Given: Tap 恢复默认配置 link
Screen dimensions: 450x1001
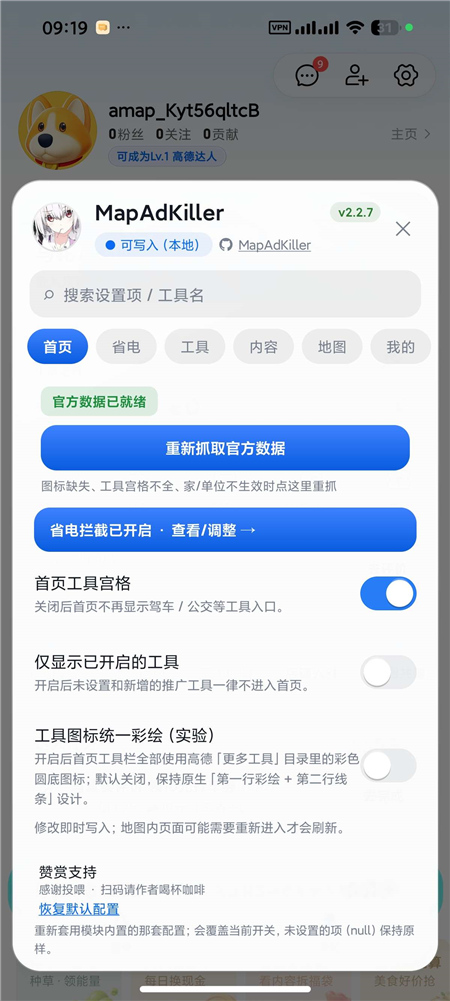Looking at the screenshot, I should tap(79, 909).
